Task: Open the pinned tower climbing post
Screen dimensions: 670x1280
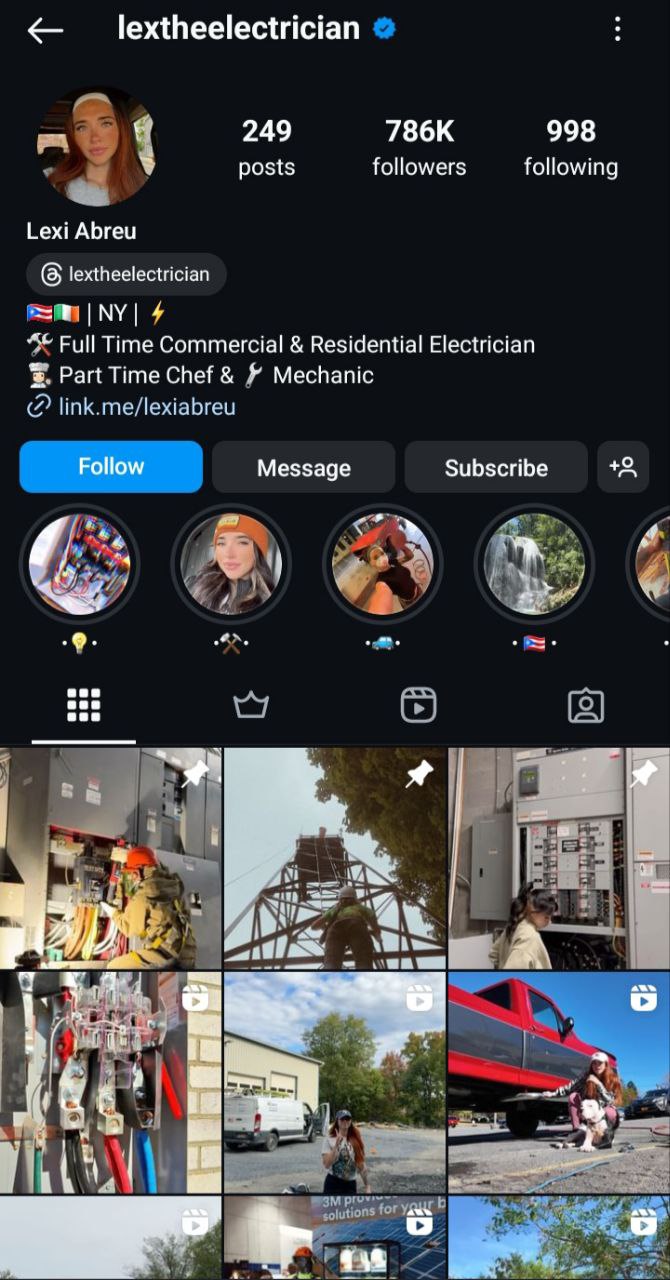Action: 335,858
